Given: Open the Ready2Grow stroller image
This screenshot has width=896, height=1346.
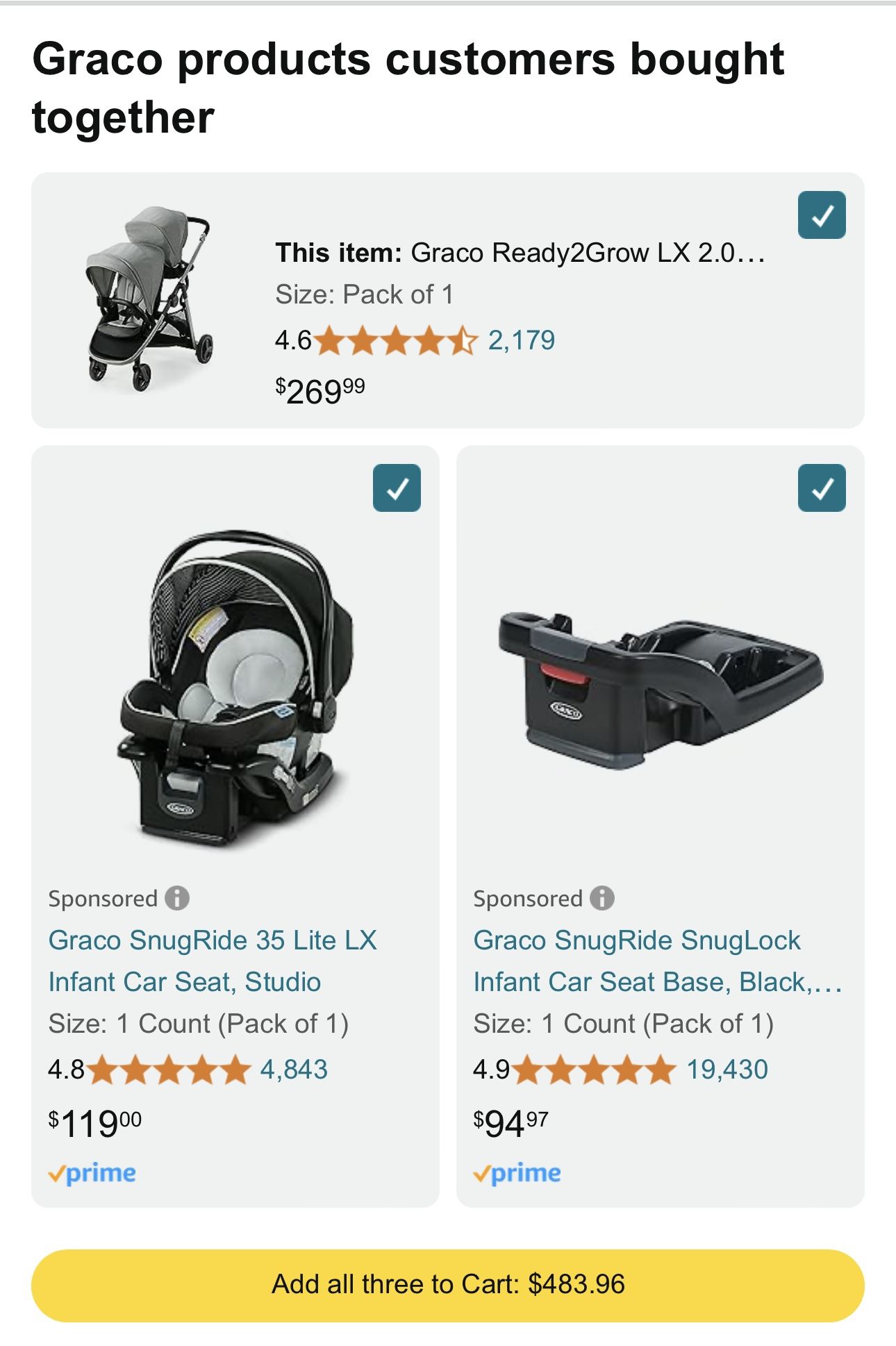Looking at the screenshot, I should [x=149, y=300].
